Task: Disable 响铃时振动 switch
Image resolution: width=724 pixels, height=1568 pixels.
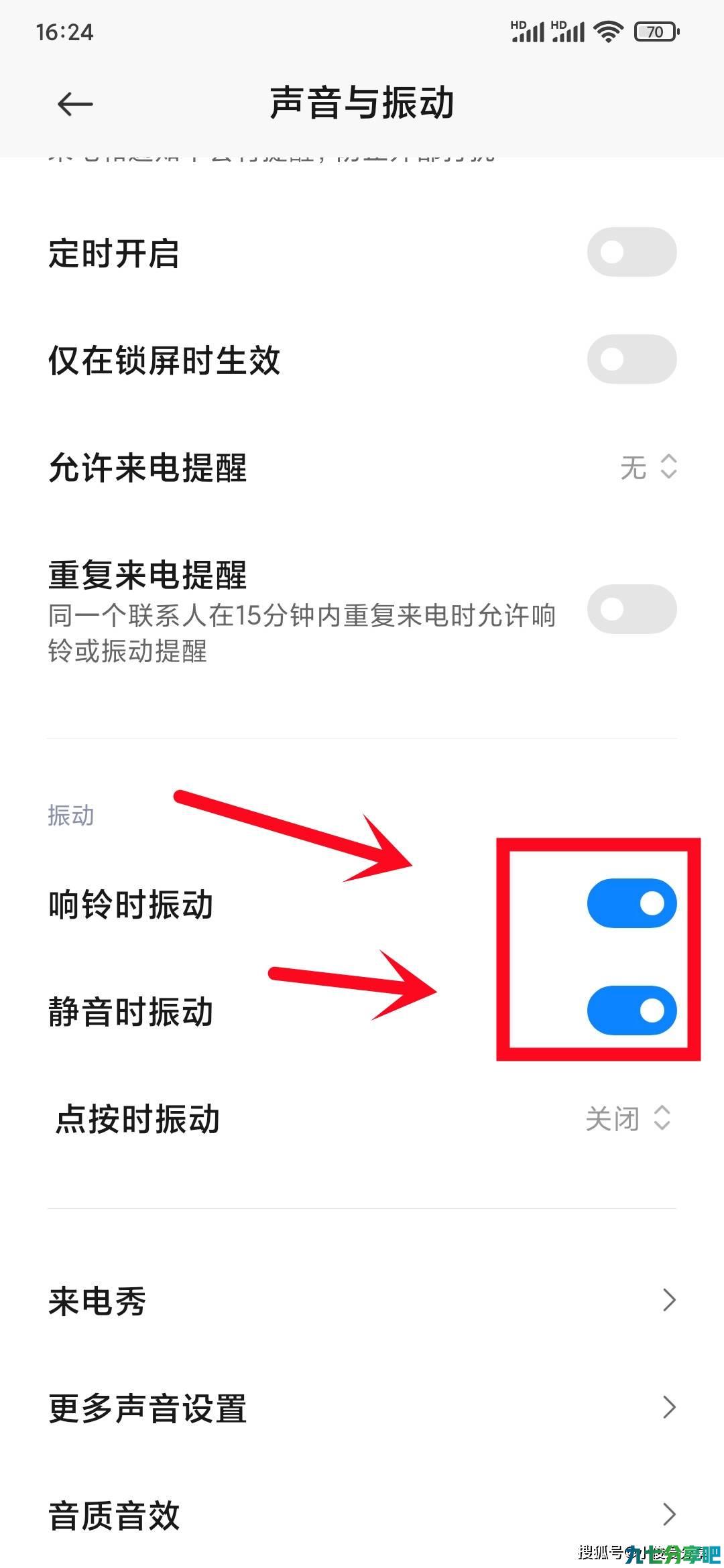Action: click(x=631, y=903)
